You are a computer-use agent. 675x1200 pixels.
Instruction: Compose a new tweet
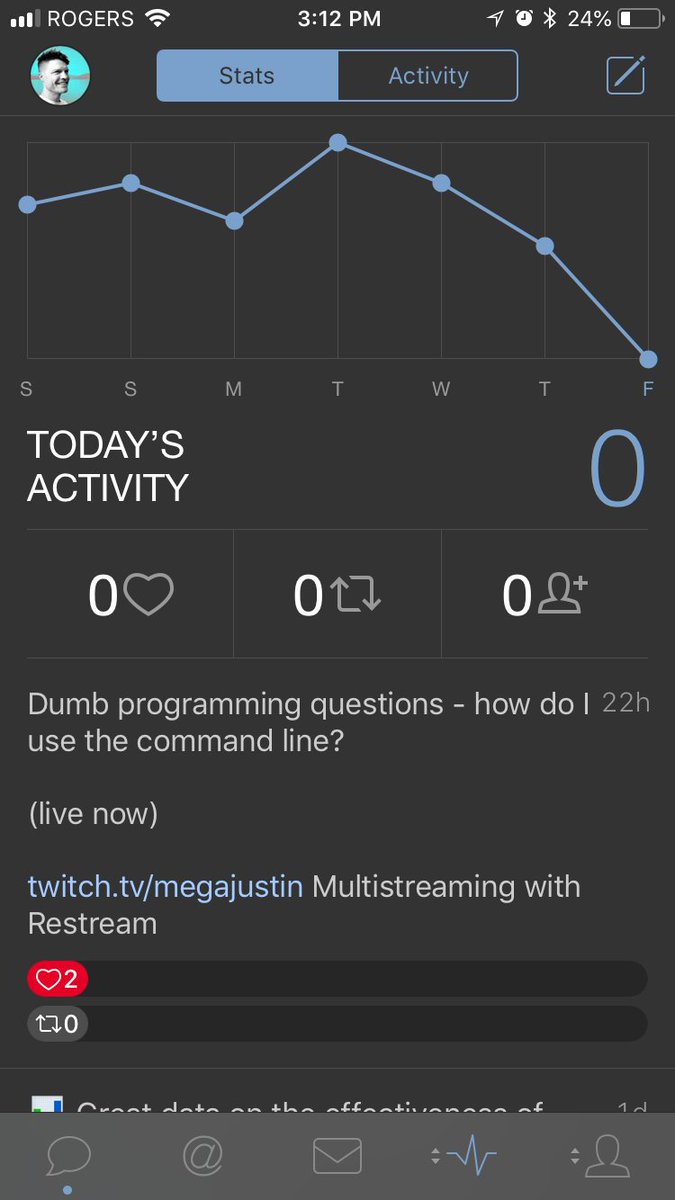pyautogui.click(x=626, y=76)
